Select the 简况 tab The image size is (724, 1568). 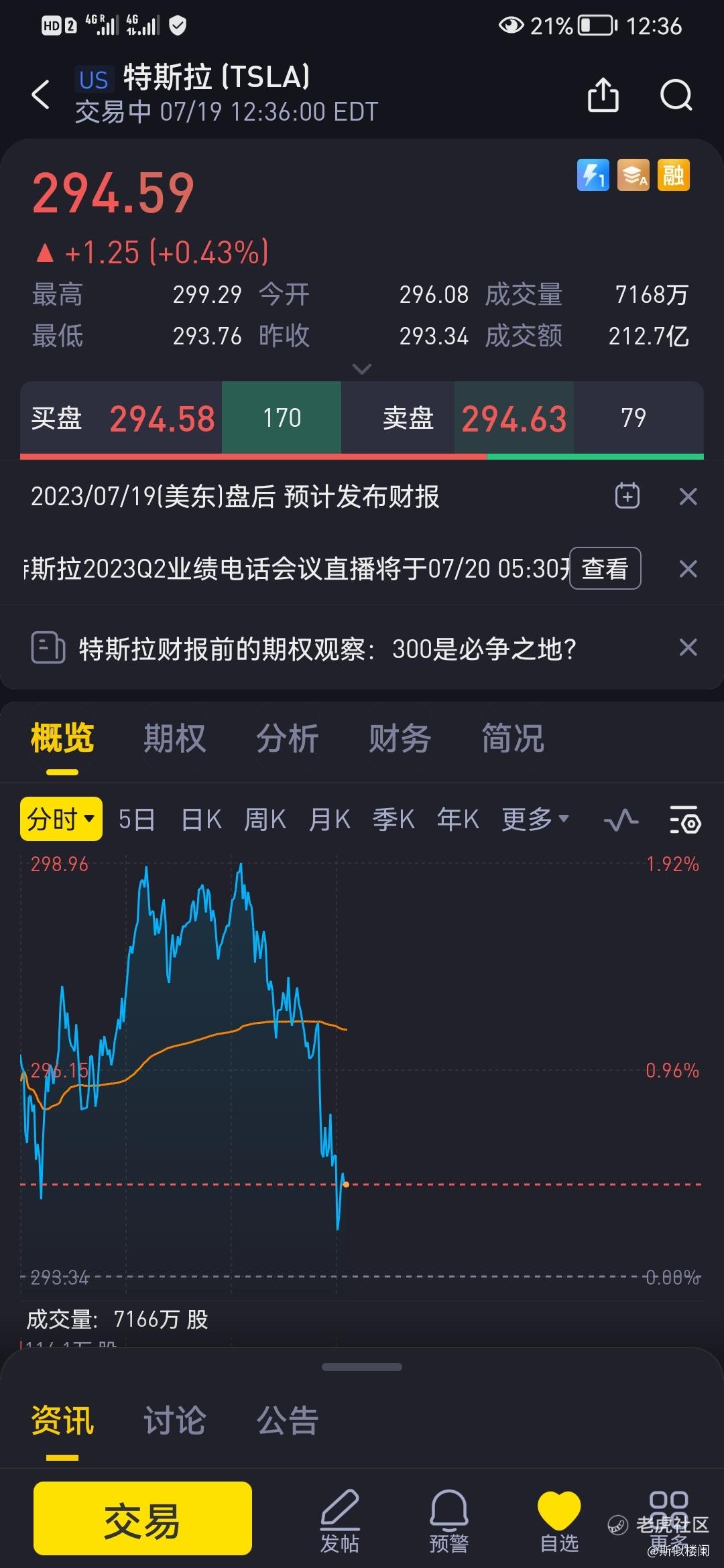(512, 738)
